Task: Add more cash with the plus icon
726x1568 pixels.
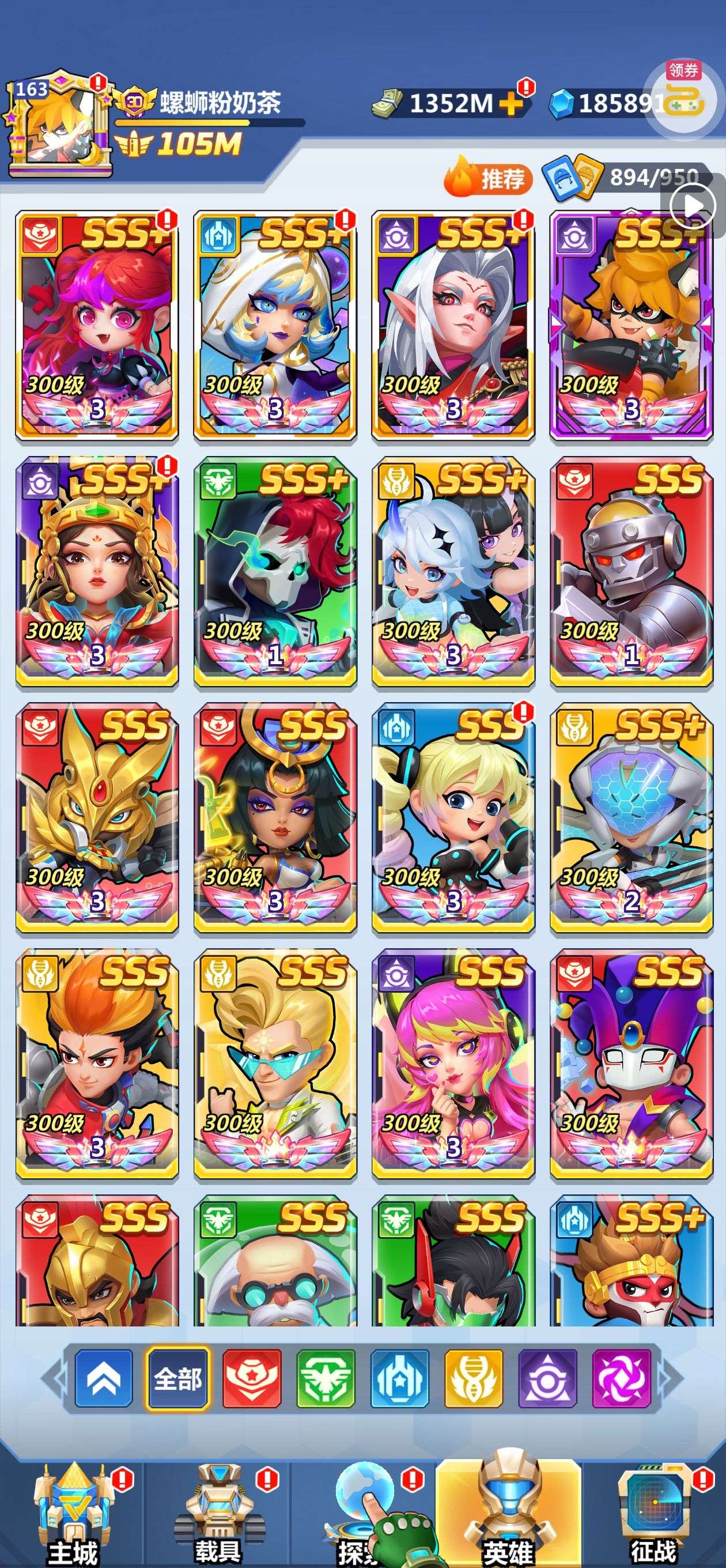Action: point(511,104)
